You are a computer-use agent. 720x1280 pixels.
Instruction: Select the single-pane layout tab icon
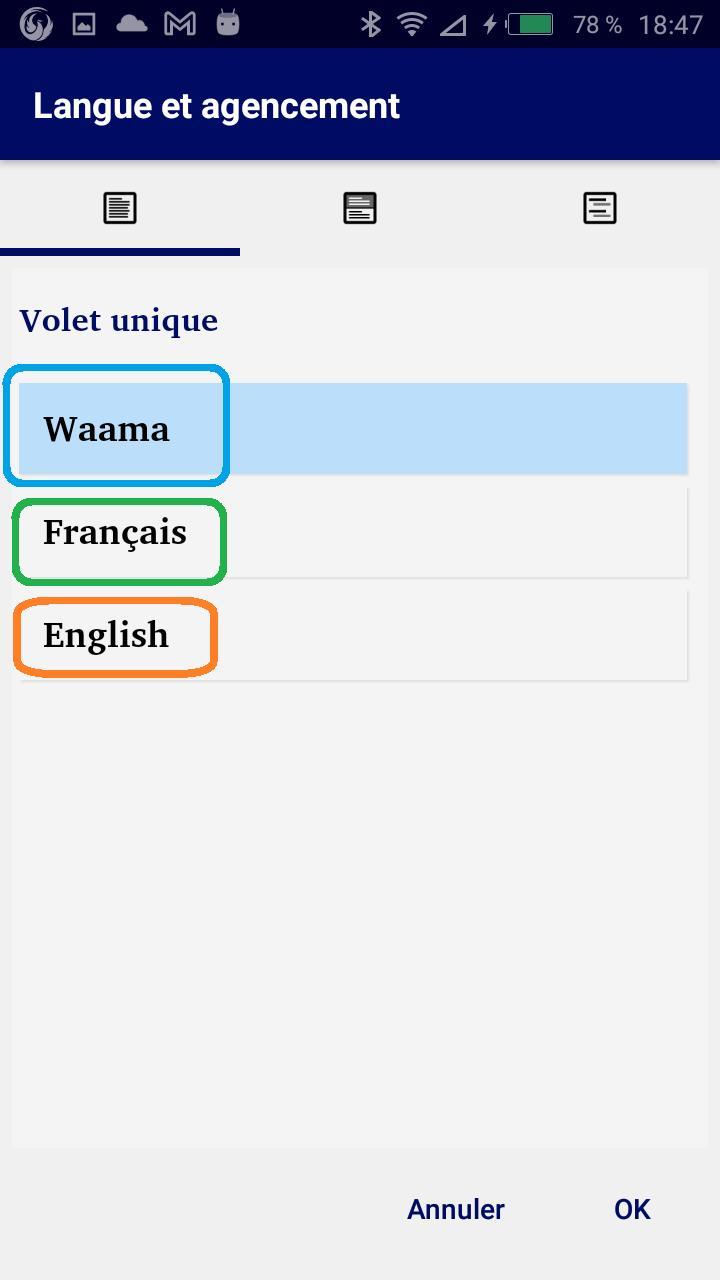pyautogui.click(x=120, y=207)
